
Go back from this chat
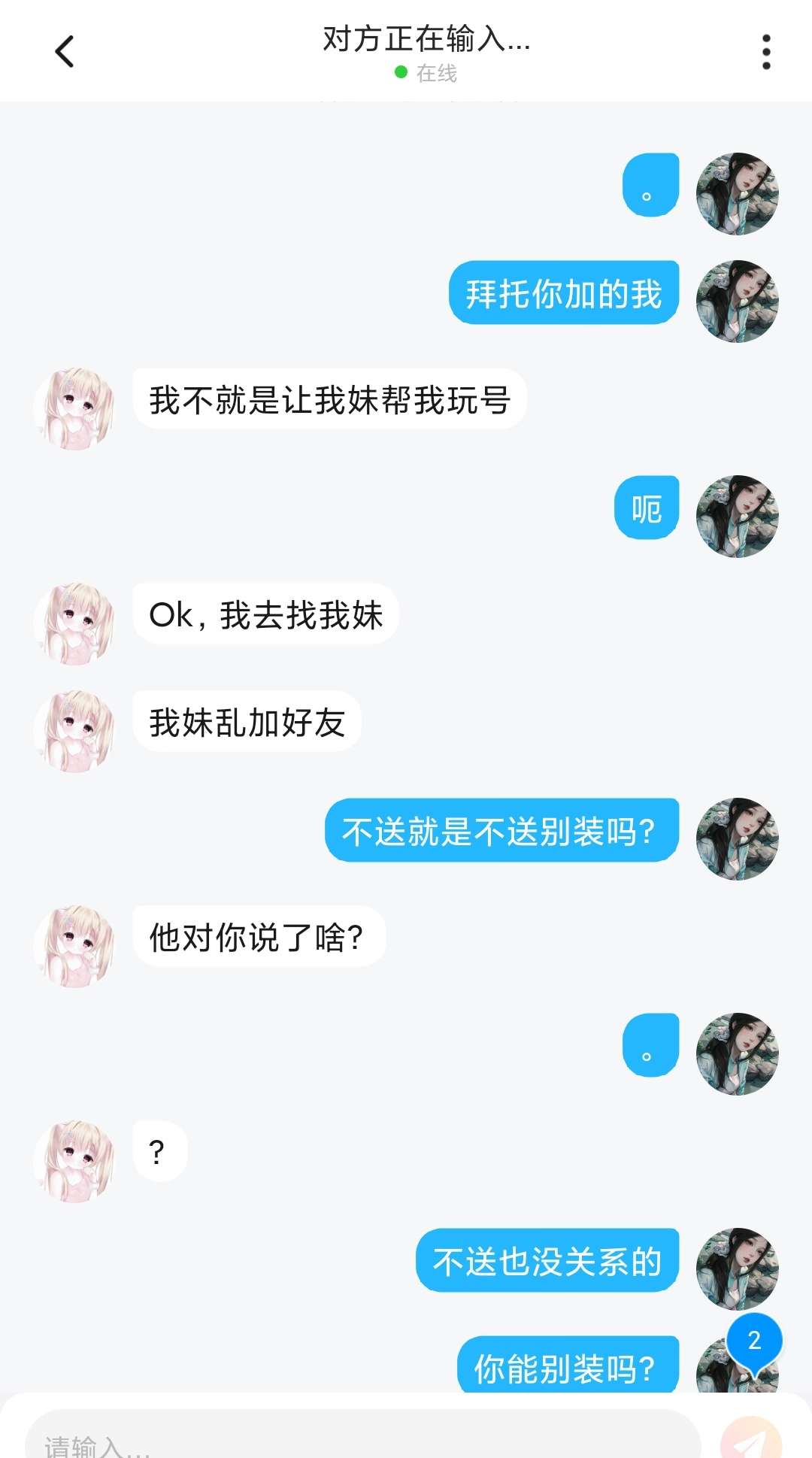tap(65, 52)
